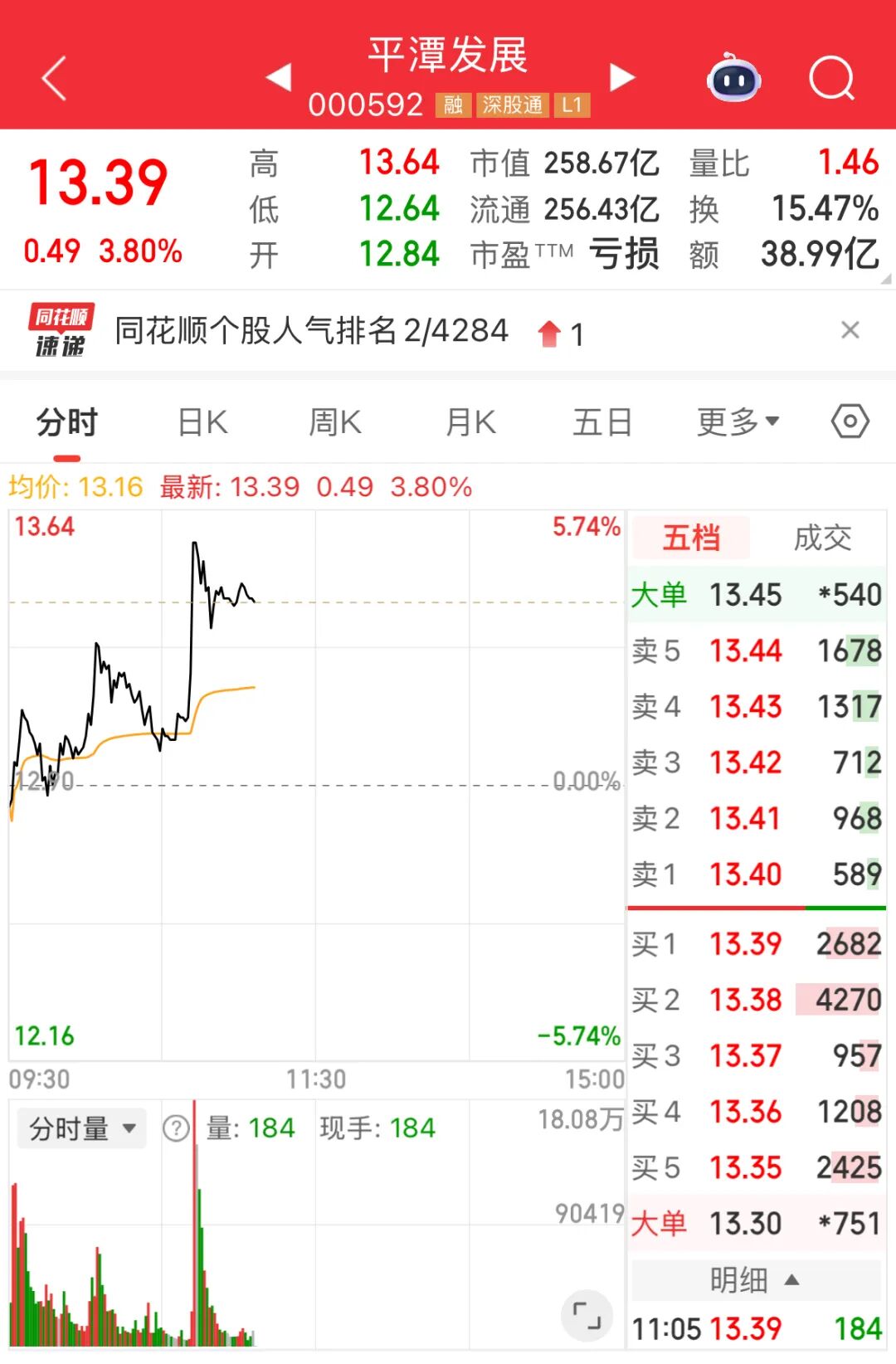Select the 五档 order book tab
The width and height of the screenshot is (896, 1364).
[691, 538]
